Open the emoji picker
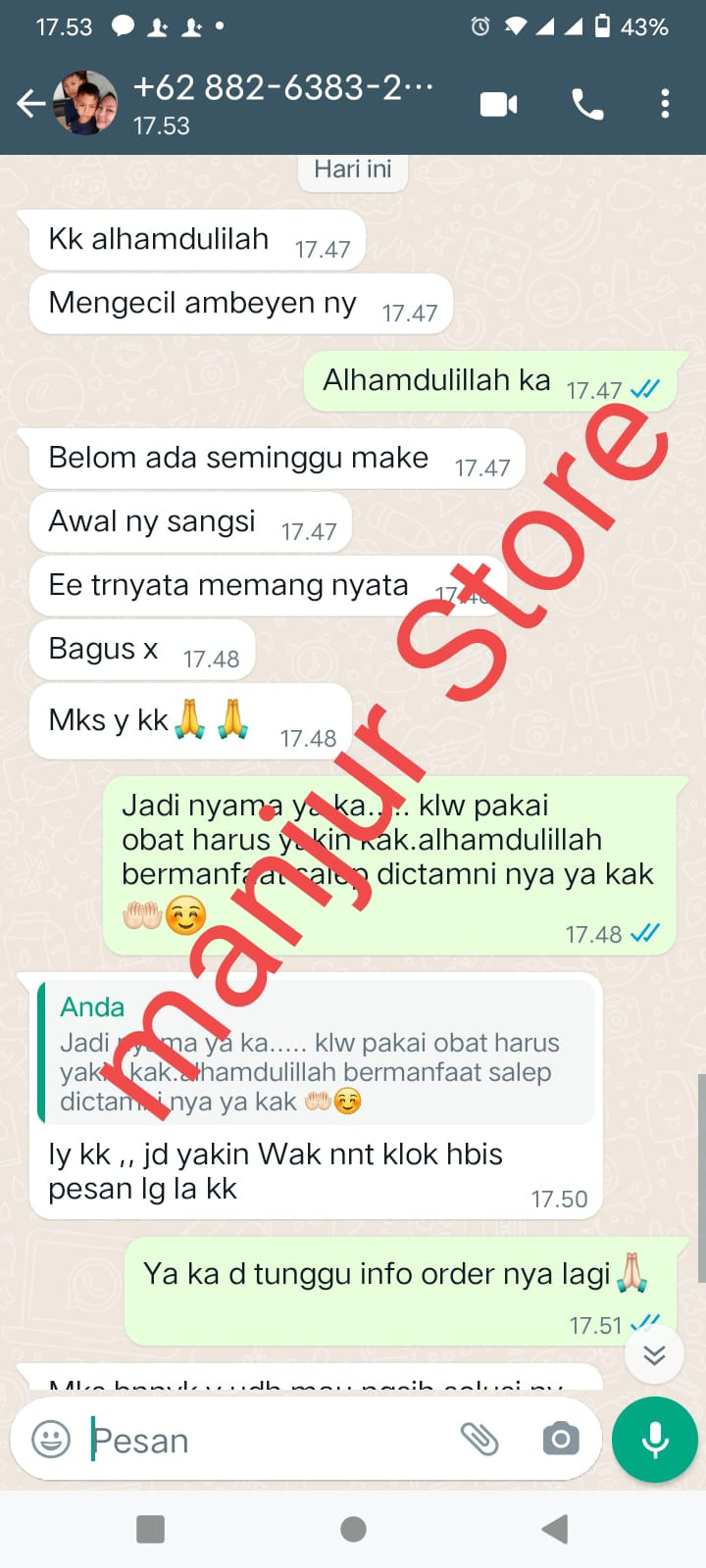This screenshot has width=706, height=1568. tap(51, 1440)
